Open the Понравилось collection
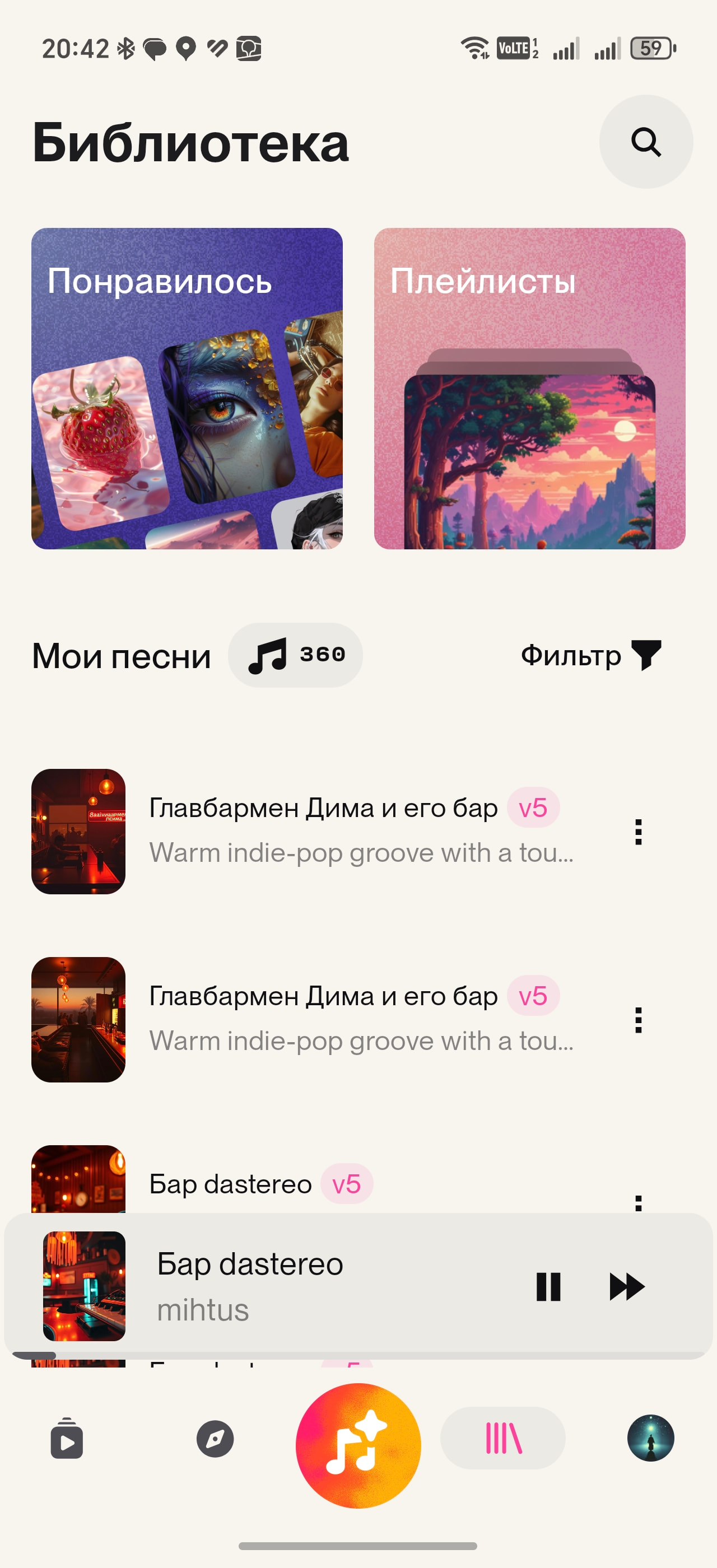The image size is (717, 1568). pos(187,388)
